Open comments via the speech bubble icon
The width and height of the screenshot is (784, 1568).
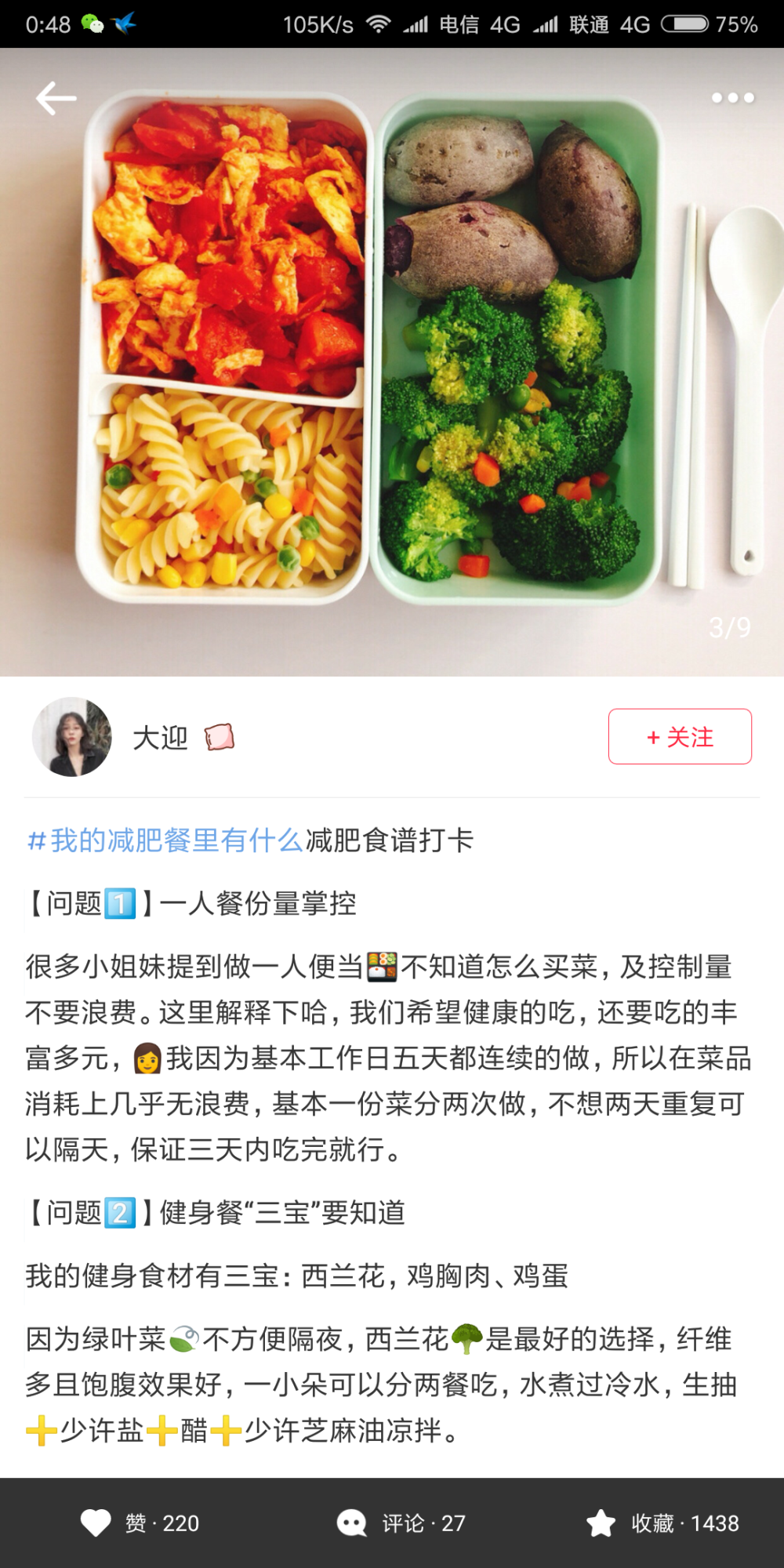(x=350, y=1522)
